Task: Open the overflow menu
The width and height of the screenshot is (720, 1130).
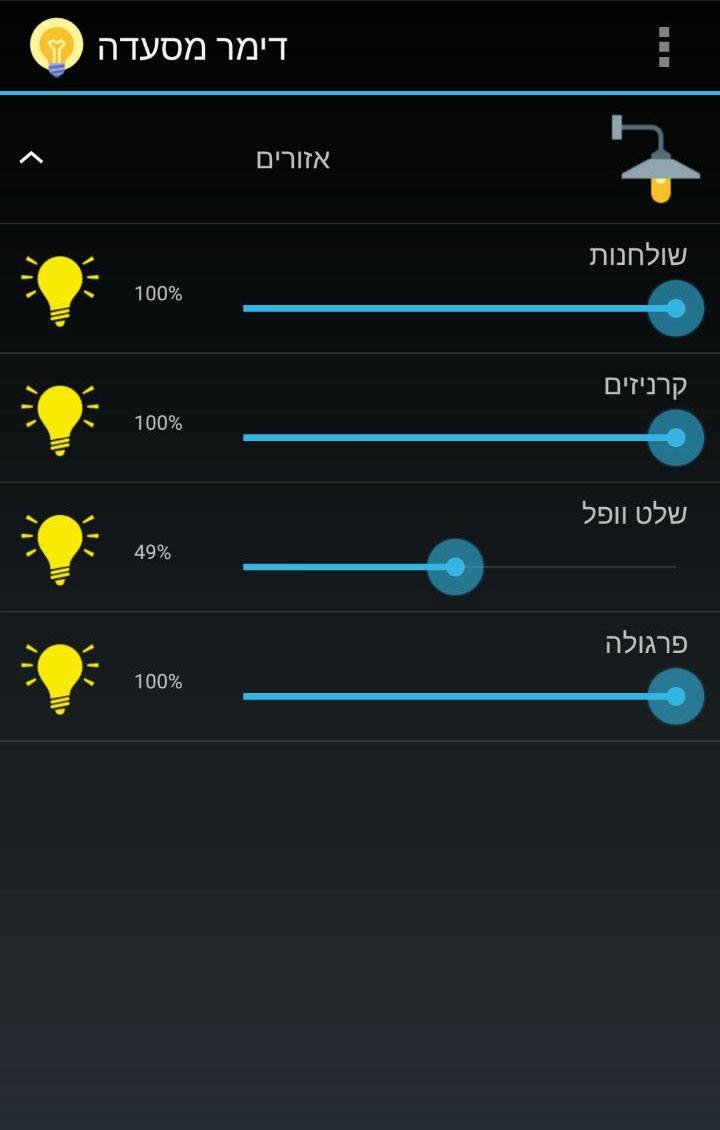Action: (x=664, y=47)
